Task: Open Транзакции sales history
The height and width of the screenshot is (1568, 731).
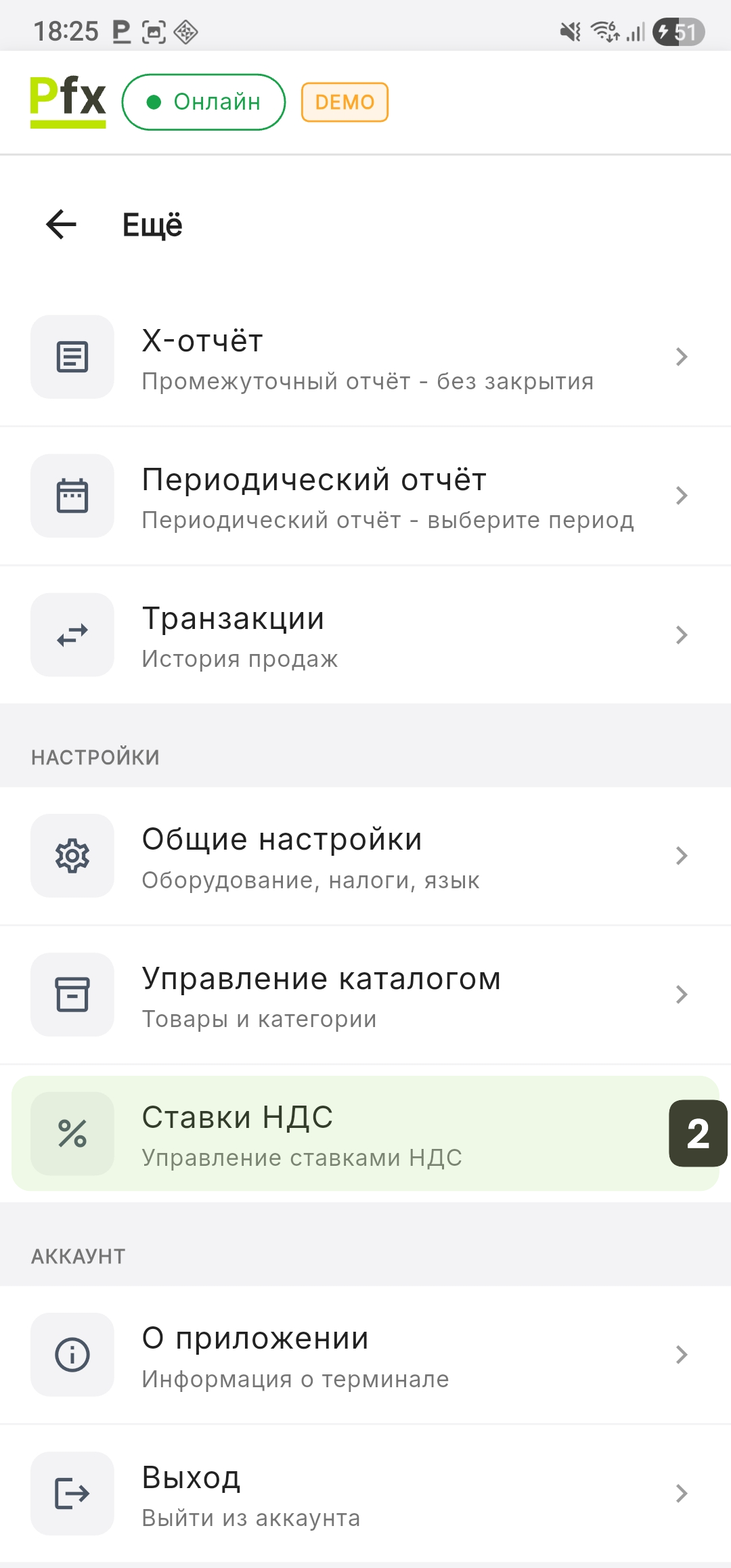Action: 365,635
